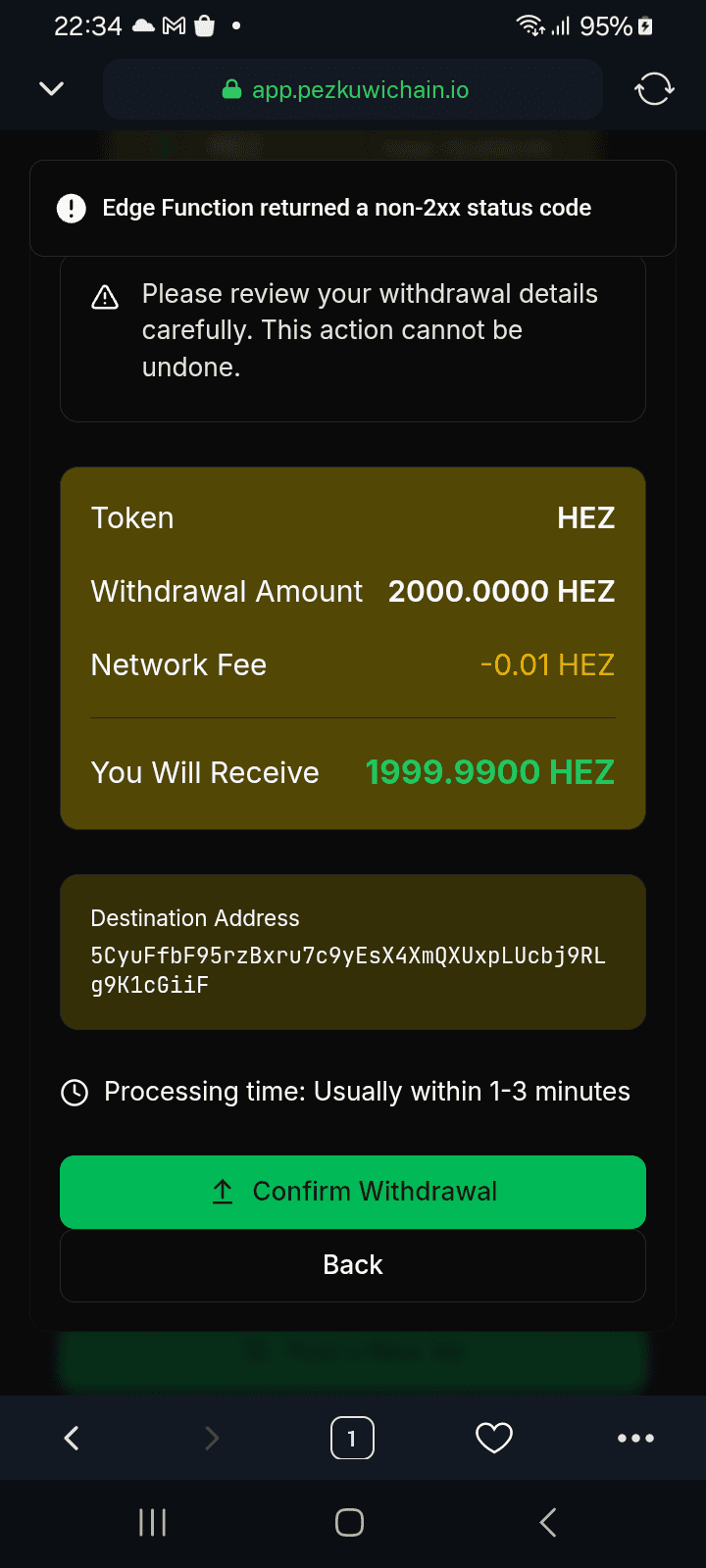Tap the clock icon next to processing time
This screenshot has height=1568, width=706.
pyautogui.click(x=76, y=1092)
